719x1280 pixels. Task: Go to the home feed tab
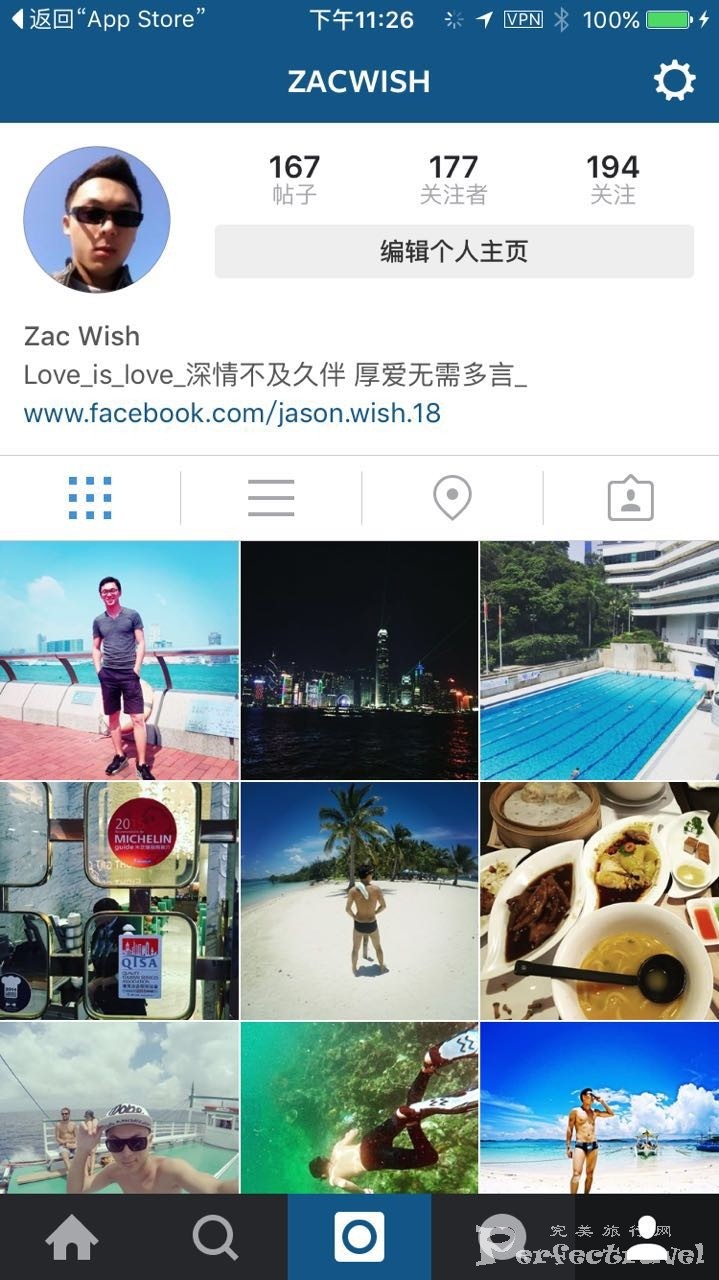[72, 1238]
